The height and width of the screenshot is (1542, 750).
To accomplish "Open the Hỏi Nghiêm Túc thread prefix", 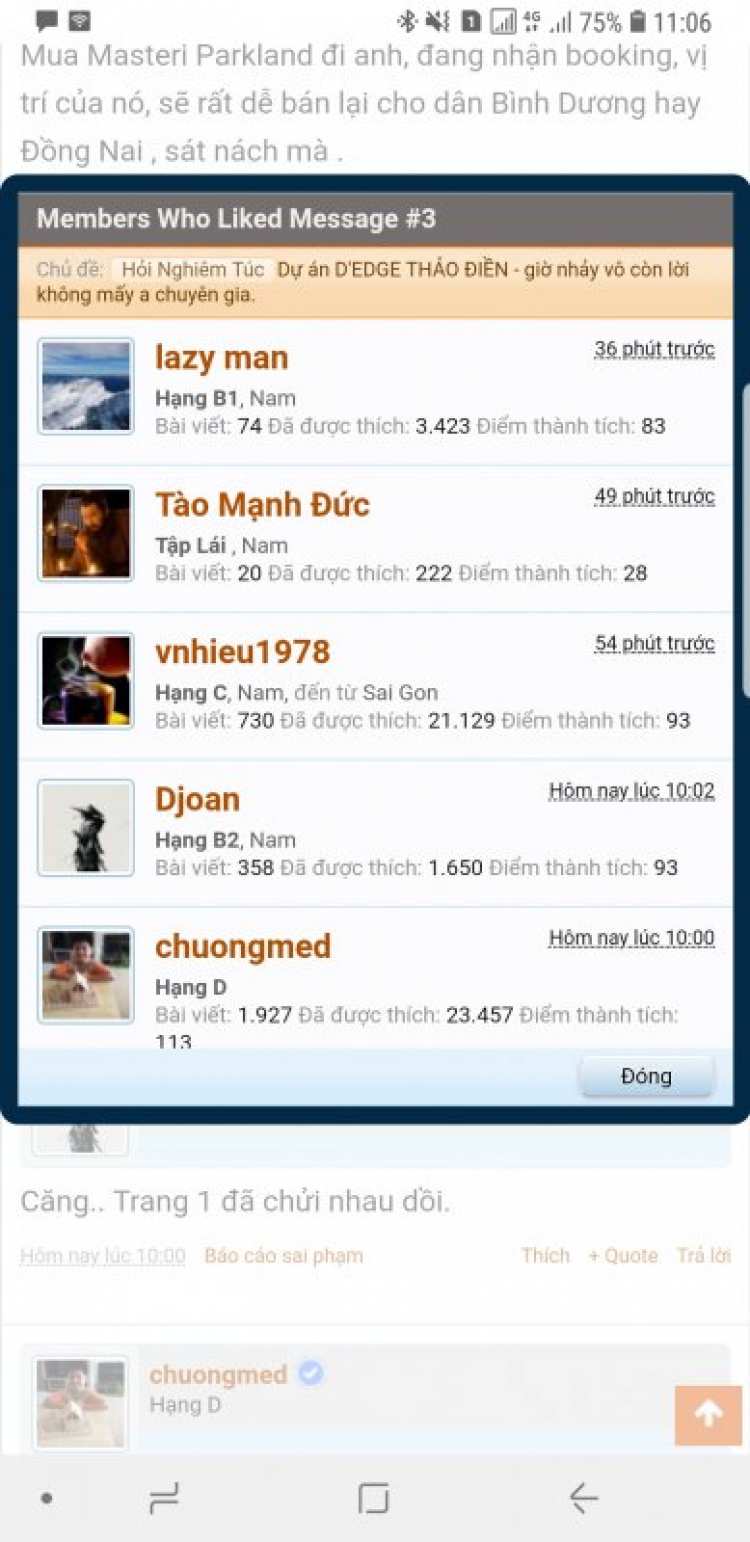I will pos(192,270).
